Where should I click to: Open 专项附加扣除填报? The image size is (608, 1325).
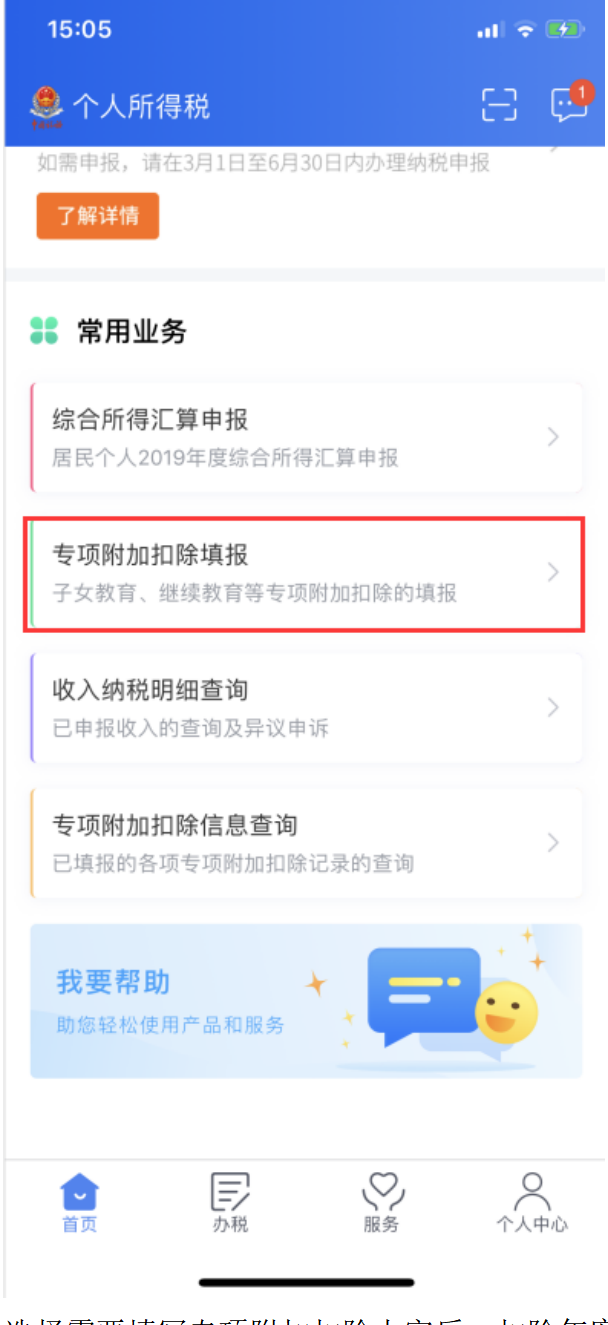click(x=307, y=573)
